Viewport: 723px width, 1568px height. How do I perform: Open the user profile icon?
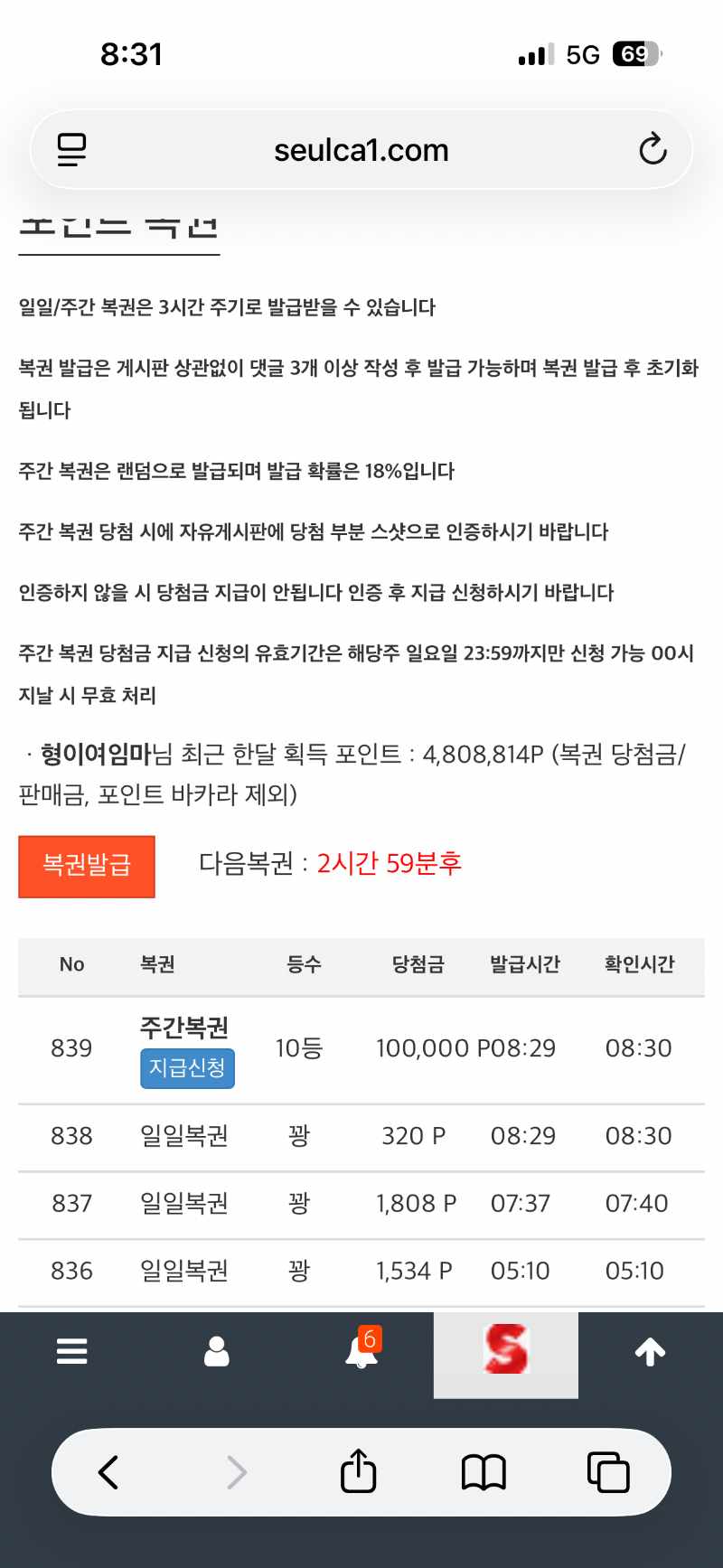coord(217,1351)
